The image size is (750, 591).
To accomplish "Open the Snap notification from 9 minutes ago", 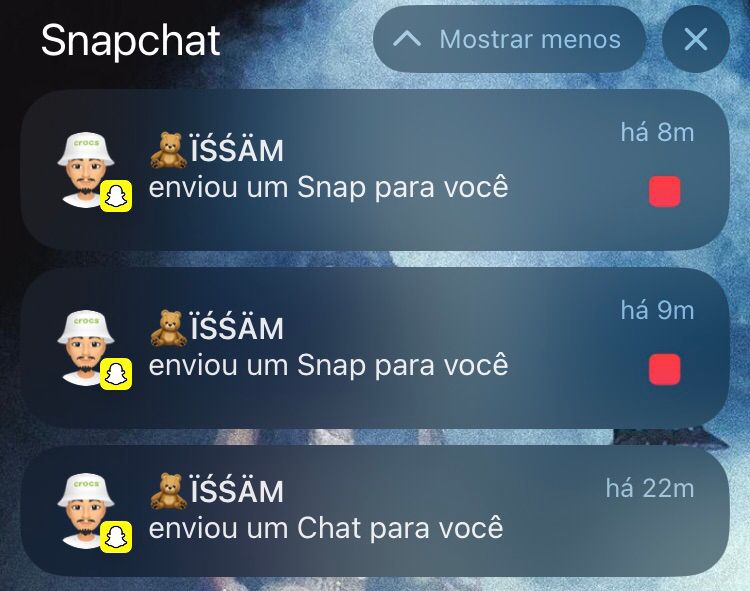I will 375,348.
